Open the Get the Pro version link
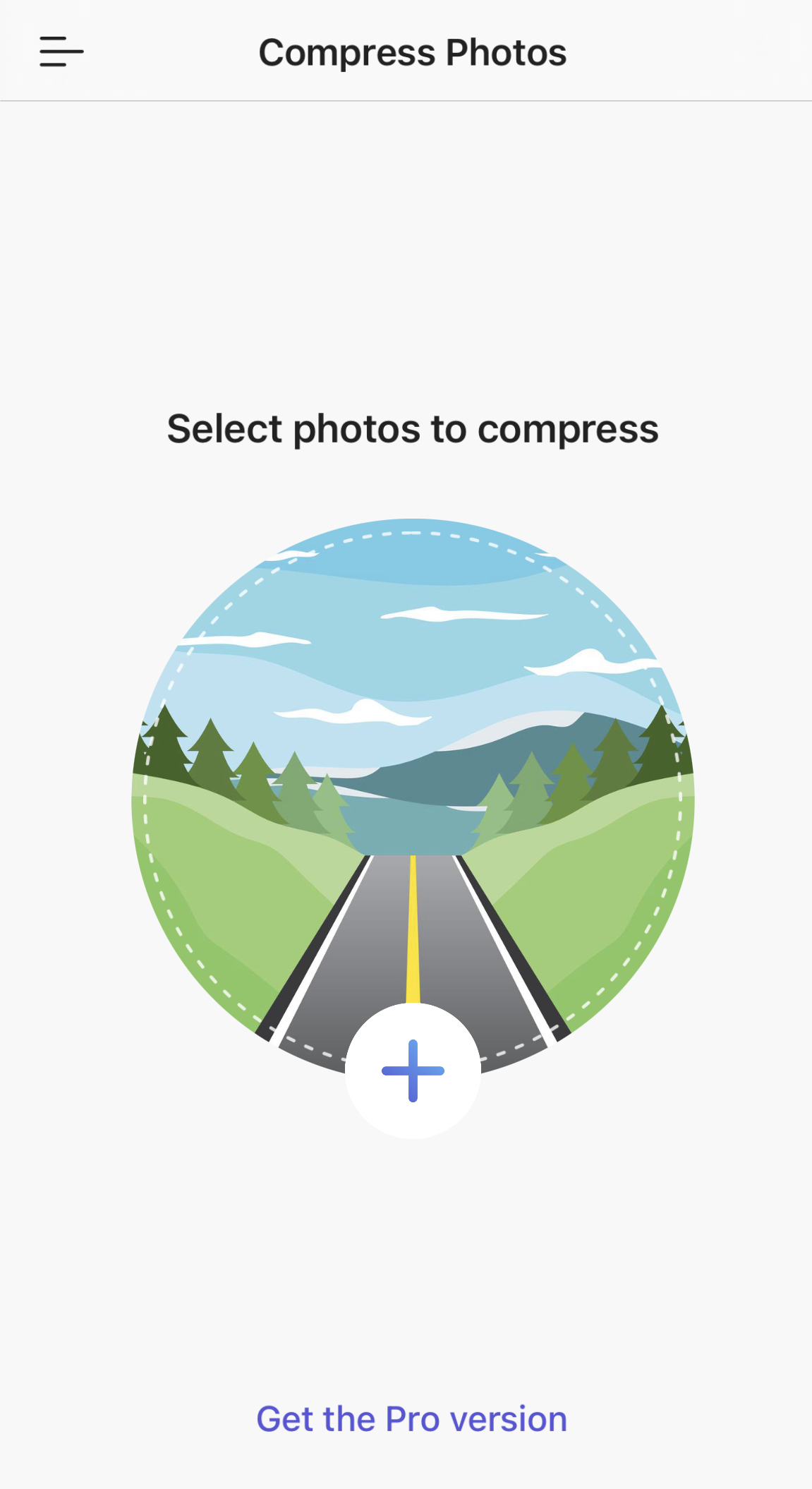 coord(411,1418)
